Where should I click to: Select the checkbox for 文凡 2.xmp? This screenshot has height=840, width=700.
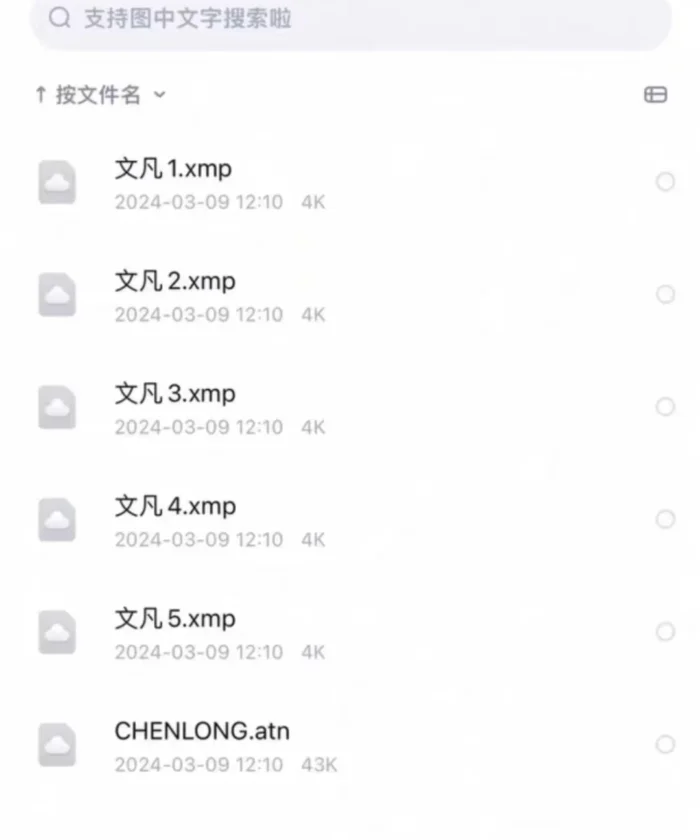(x=665, y=294)
